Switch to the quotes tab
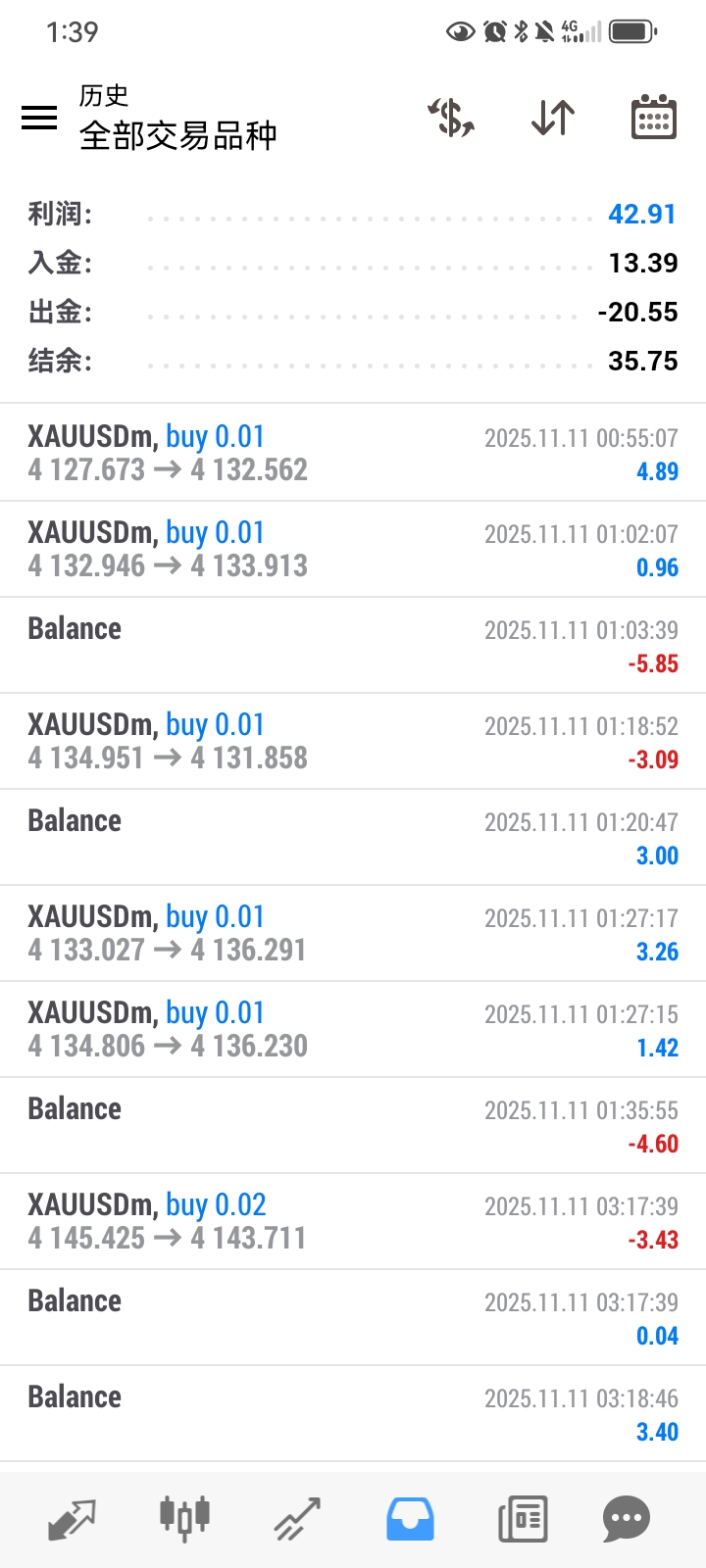The image size is (706, 1568). click(72, 1520)
